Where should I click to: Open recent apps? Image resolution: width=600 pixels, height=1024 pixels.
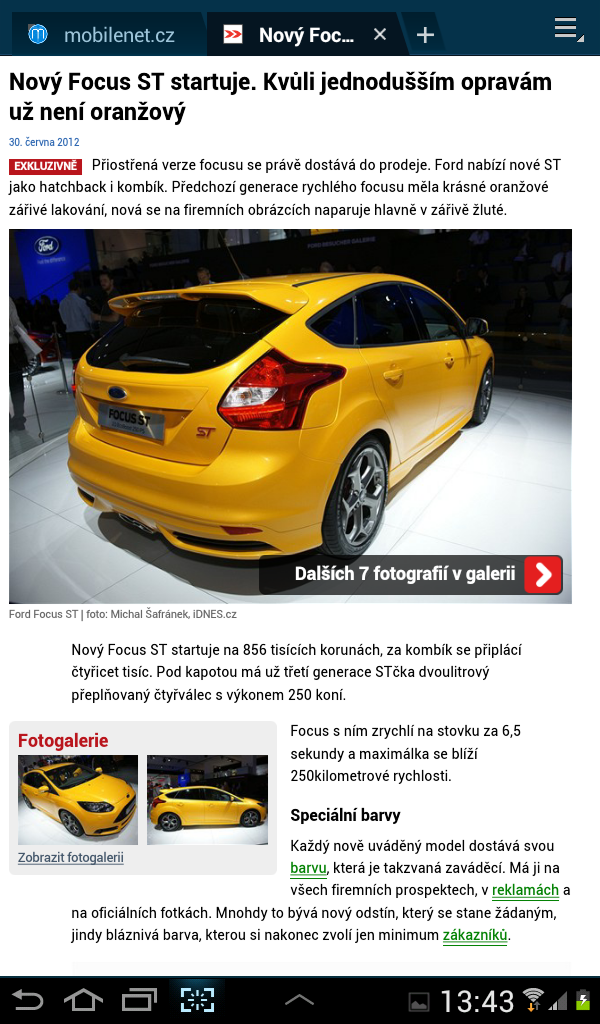click(x=140, y=999)
